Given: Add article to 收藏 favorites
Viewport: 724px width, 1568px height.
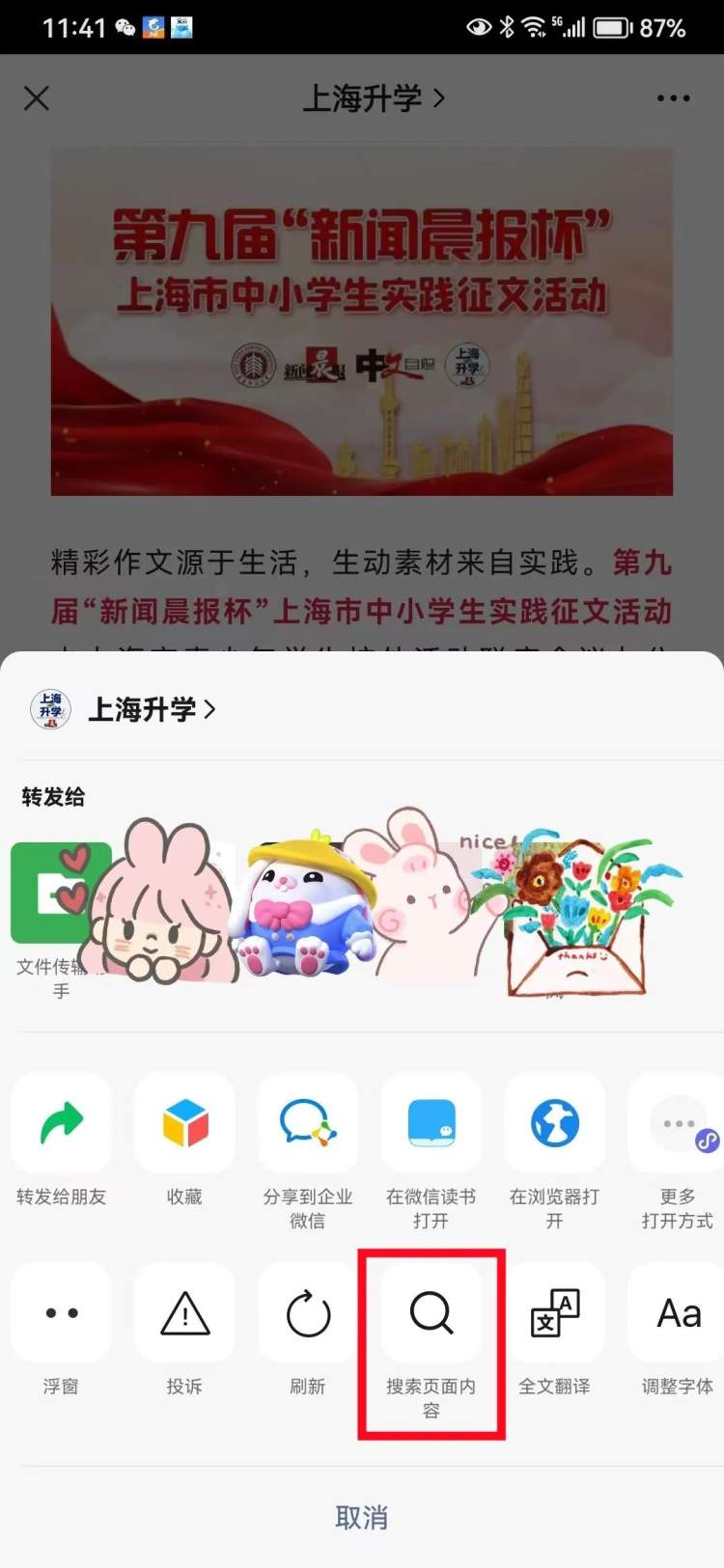Looking at the screenshot, I should 184,1124.
